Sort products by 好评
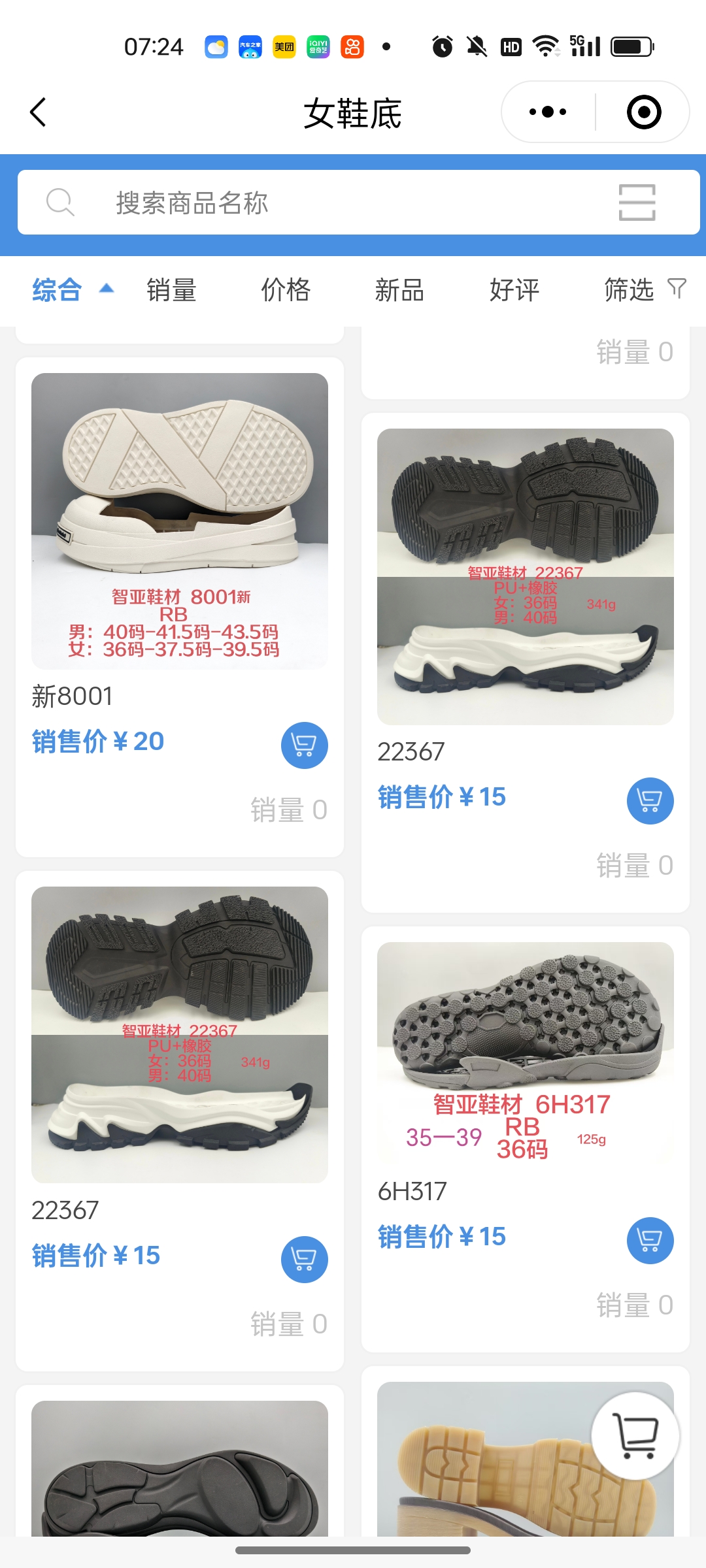 point(514,290)
